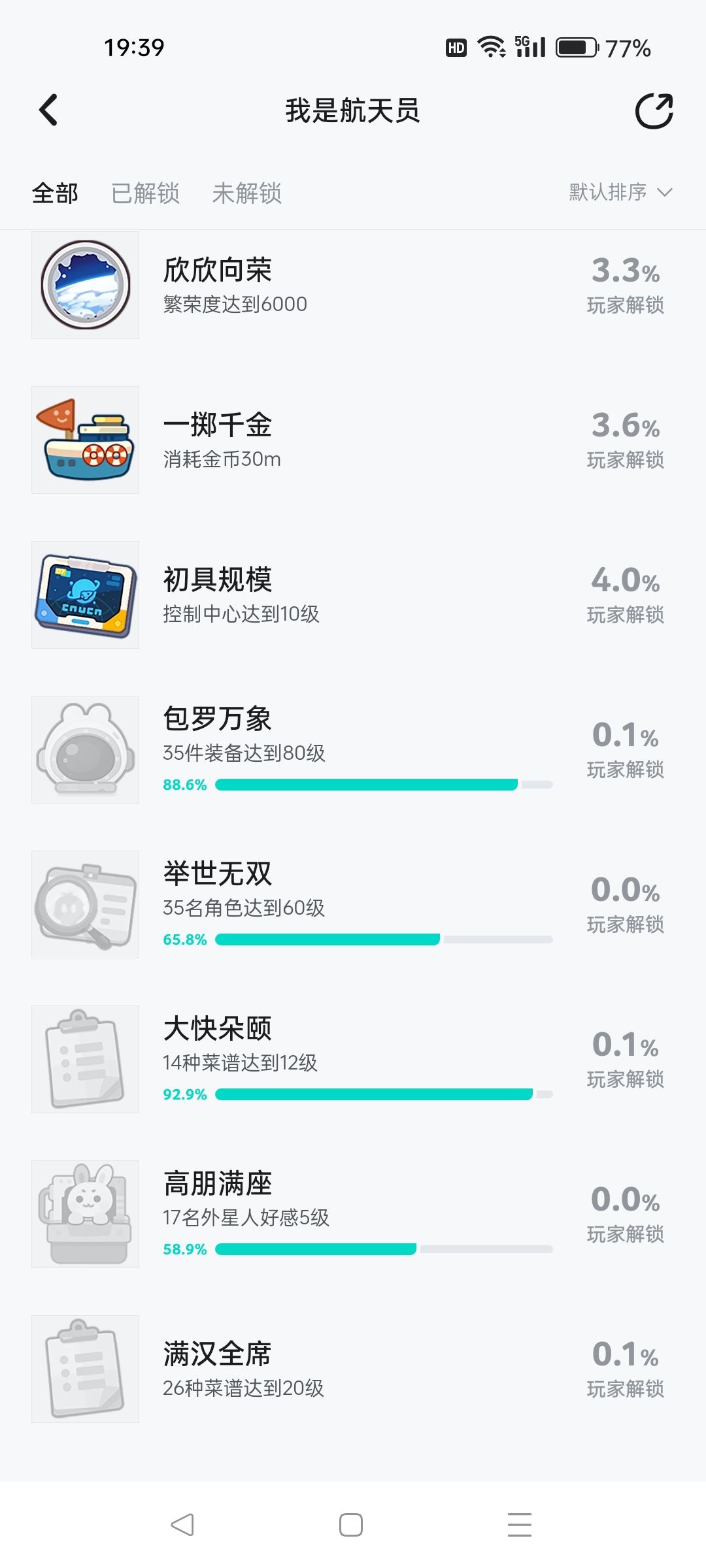Show the 未解锁 achievements tab
This screenshot has height=1568, width=706.
[x=246, y=193]
